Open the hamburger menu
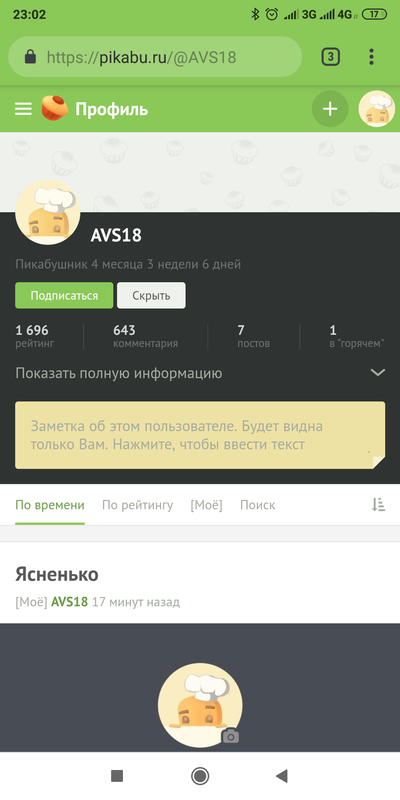Image resolution: width=400 pixels, height=800 pixels. point(23,109)
